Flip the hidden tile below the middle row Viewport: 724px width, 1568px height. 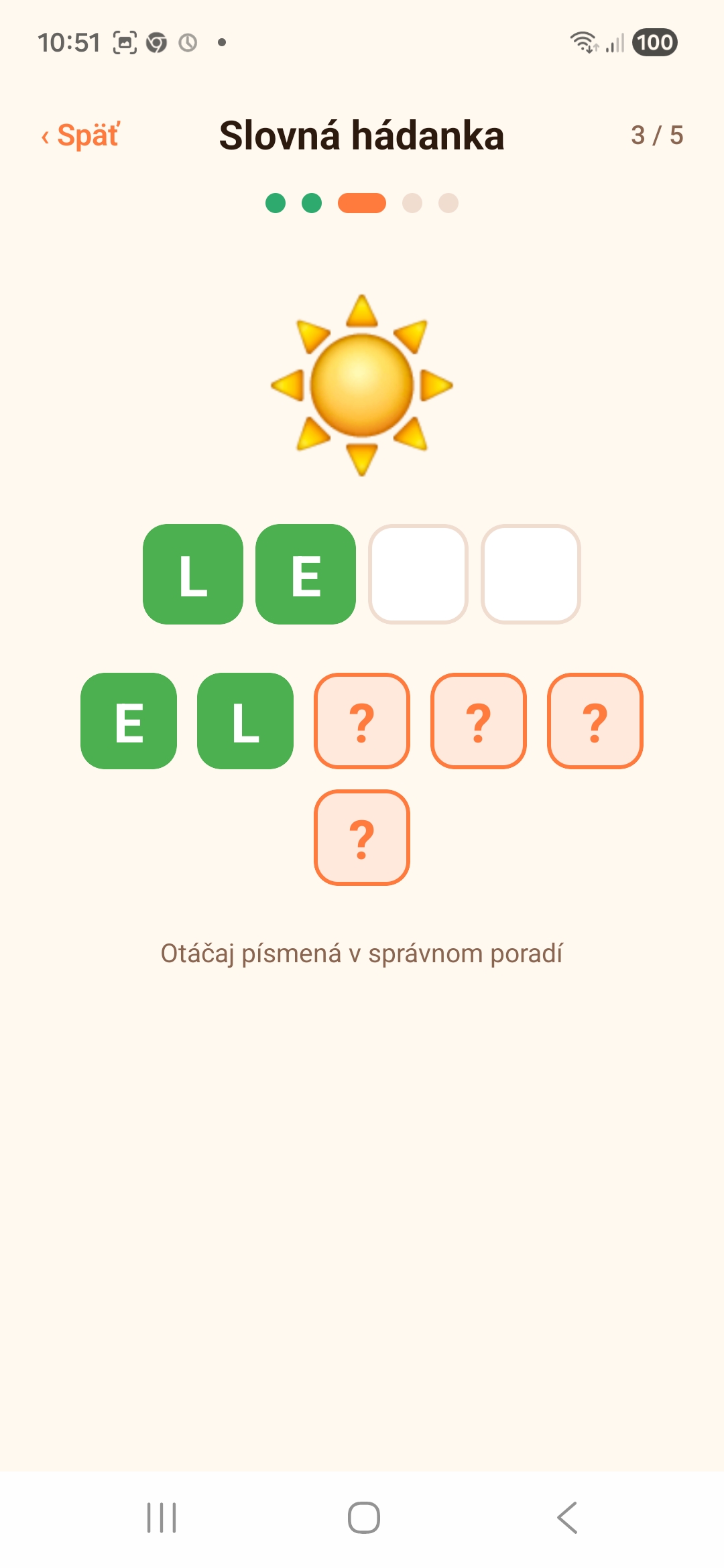tap(362, 838)
